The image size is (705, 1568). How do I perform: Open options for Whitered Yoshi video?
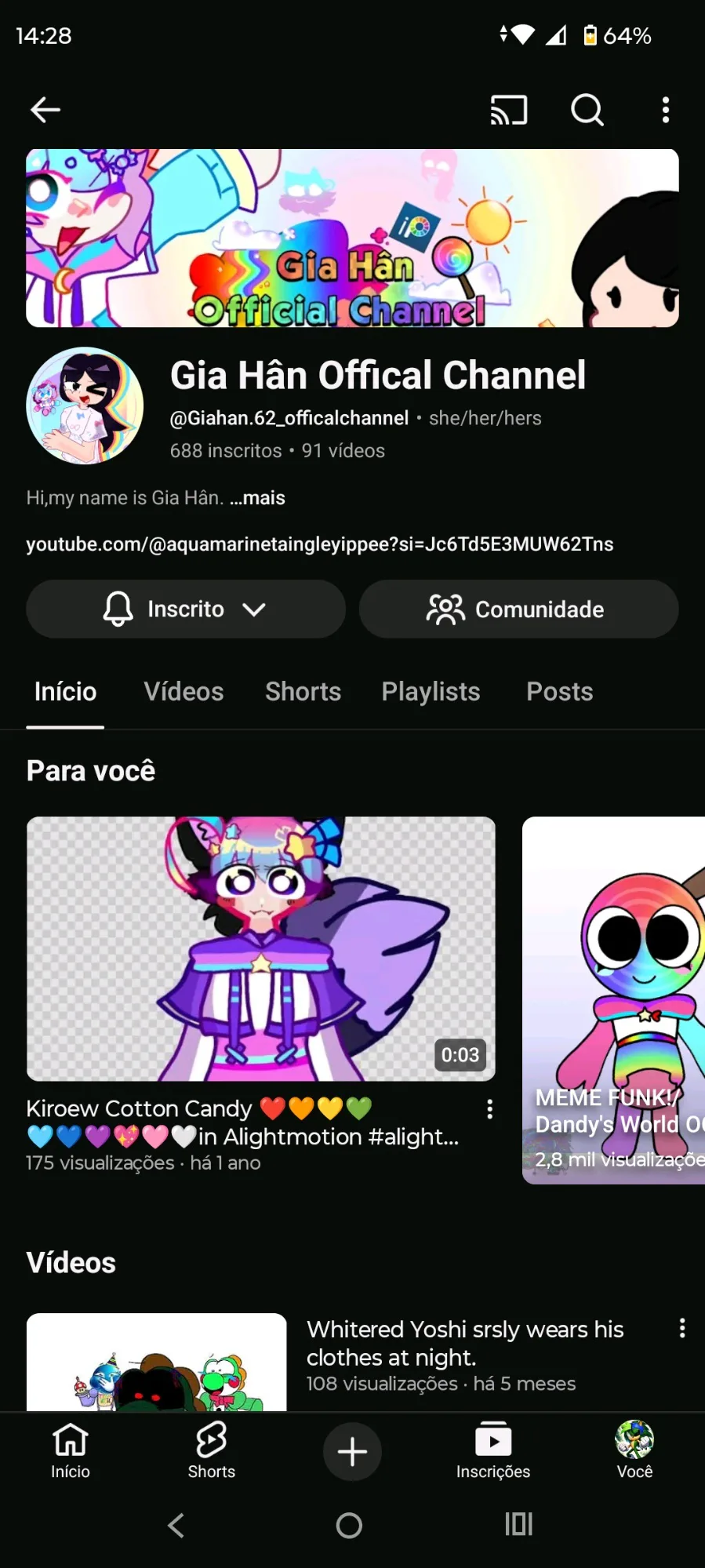point(682,1328)
